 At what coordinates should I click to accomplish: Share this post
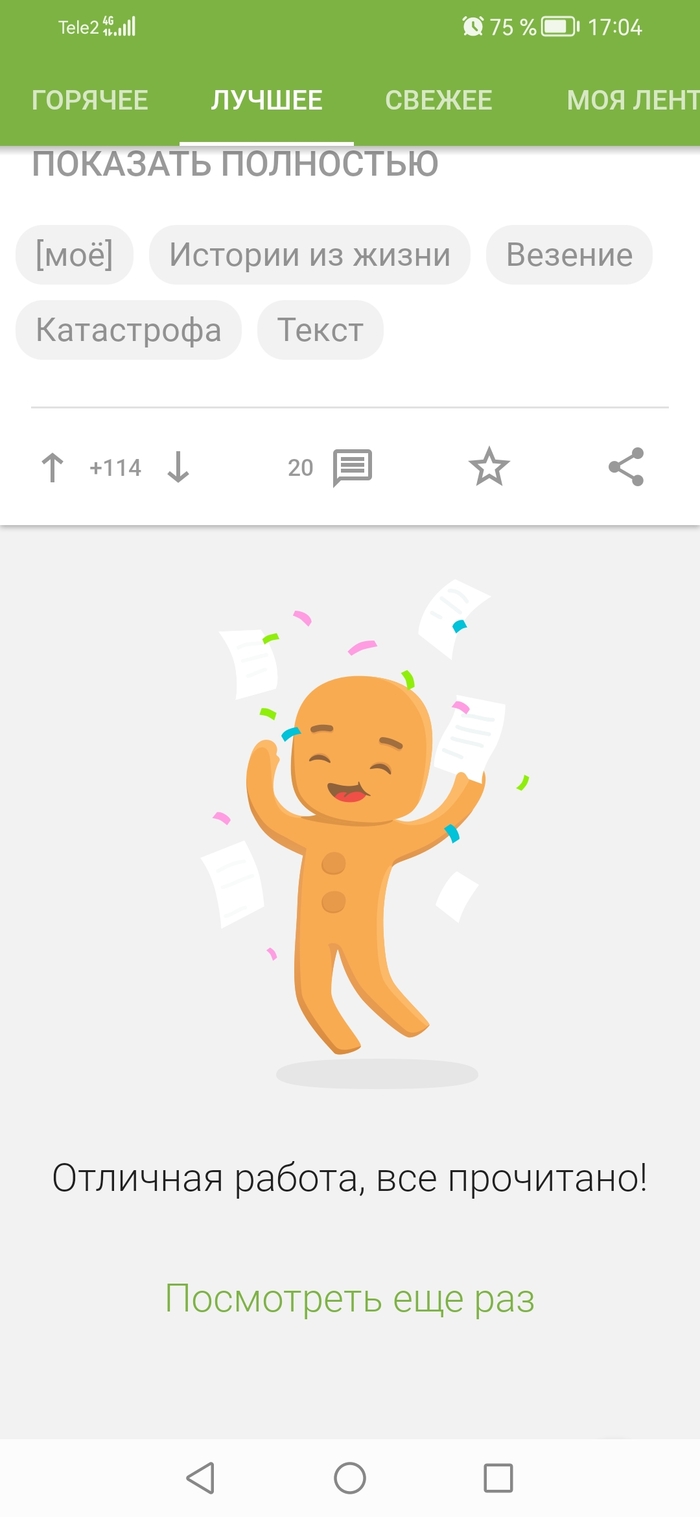coord(626,467)
